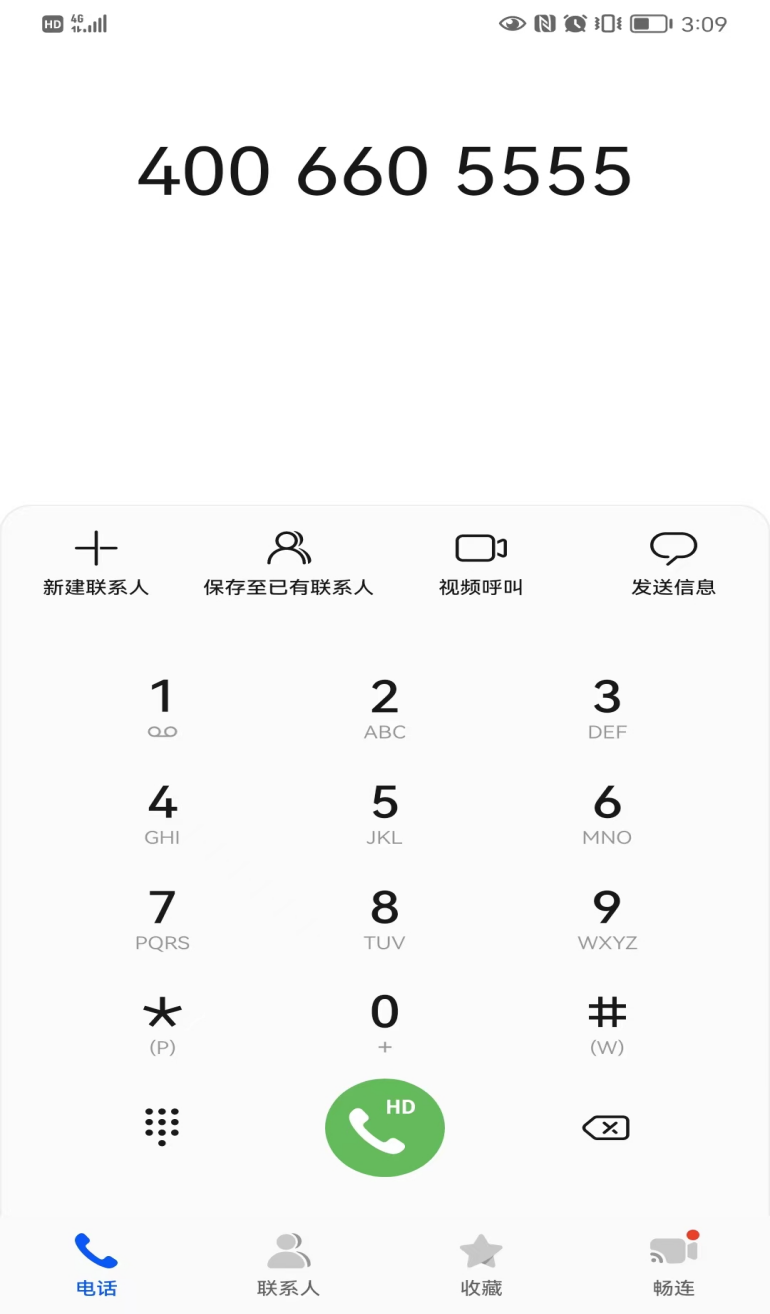Tap keypad number 3
This screenshot has width=770, height=1314.
tap(607, 709)
